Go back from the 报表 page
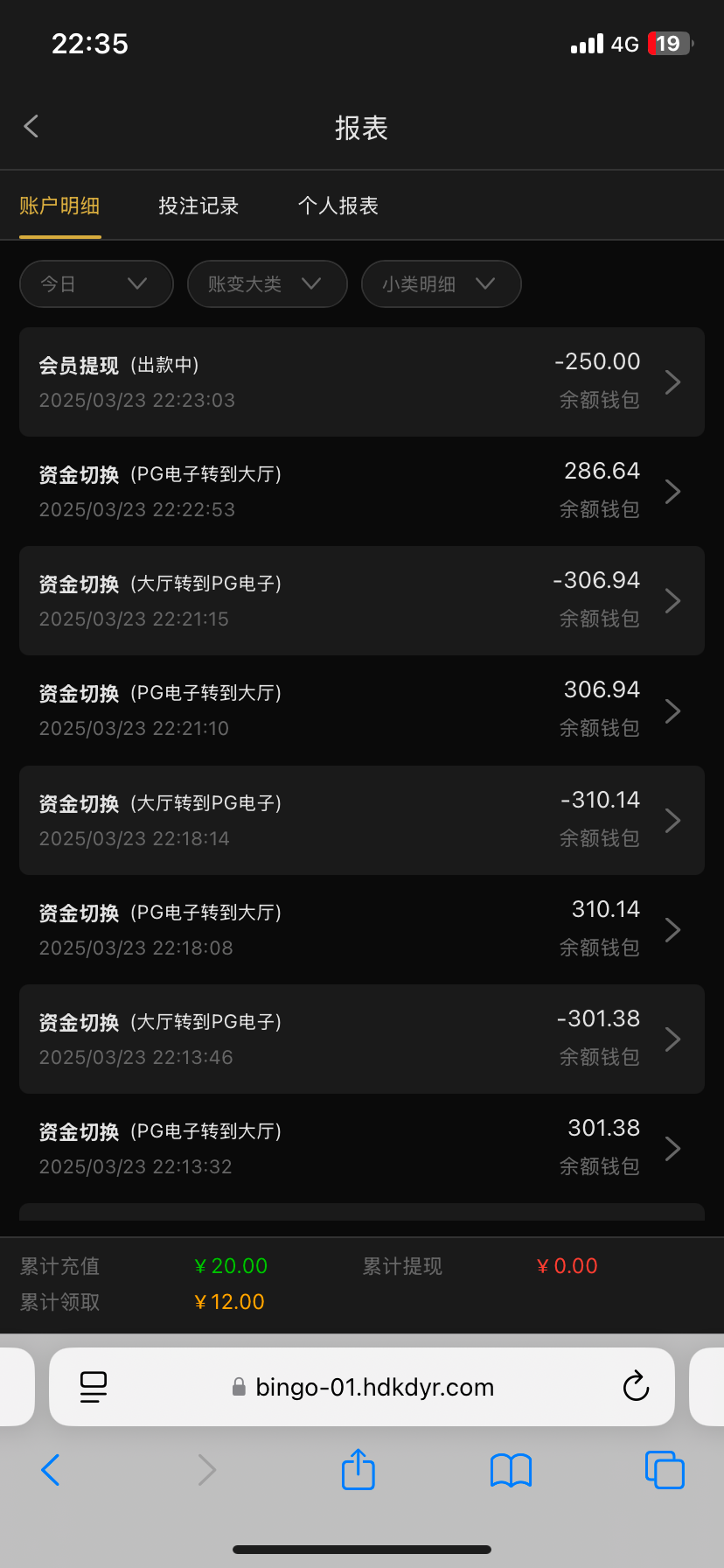Image resolution: width=724 pixels, height=1568 pixels. [x=31, y=127]
